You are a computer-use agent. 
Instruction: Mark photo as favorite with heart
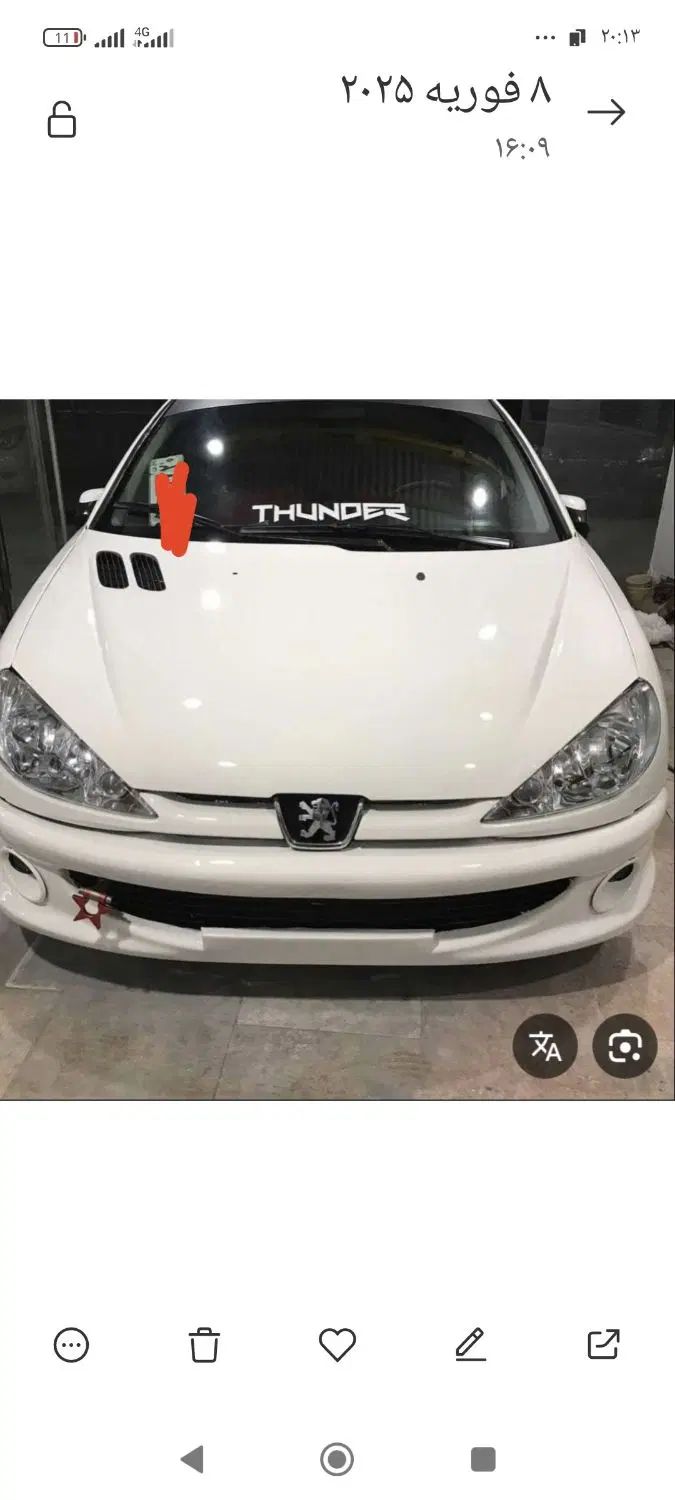(337, 1345)
